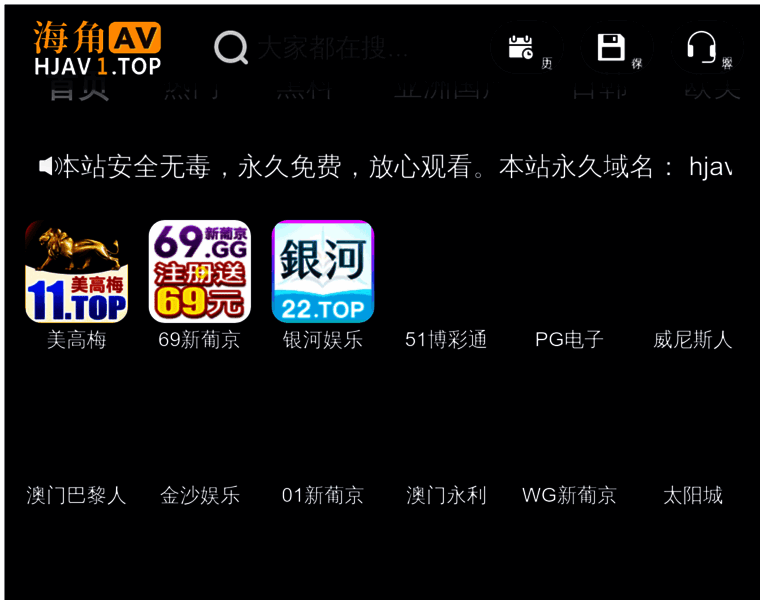Screen dimensions: 760x600
Task: Open the 澳门巴黎人 item
Action: [x=76, y=495]
